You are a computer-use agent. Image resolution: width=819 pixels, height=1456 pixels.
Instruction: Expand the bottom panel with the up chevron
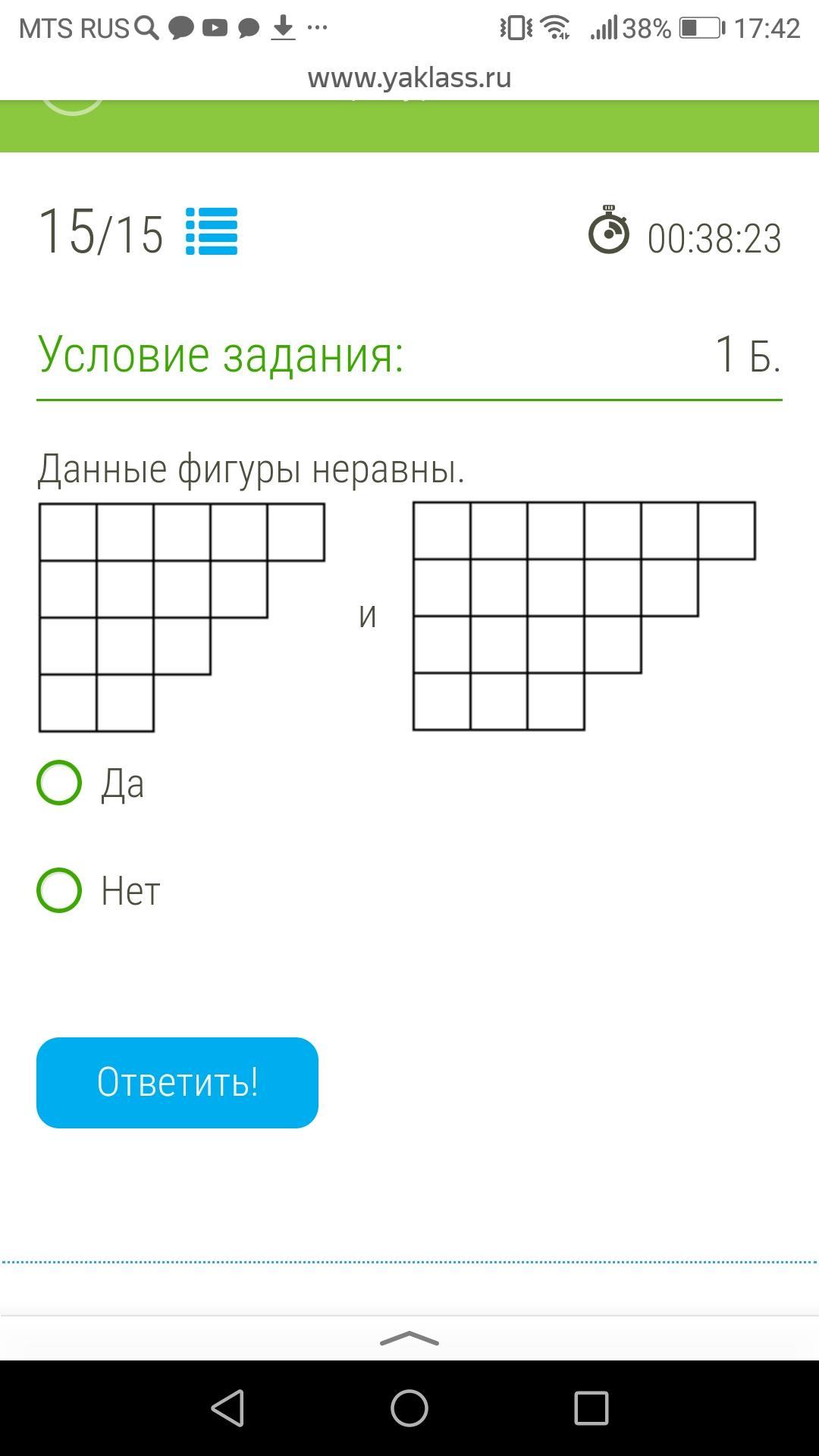(x=409, y=1339)
